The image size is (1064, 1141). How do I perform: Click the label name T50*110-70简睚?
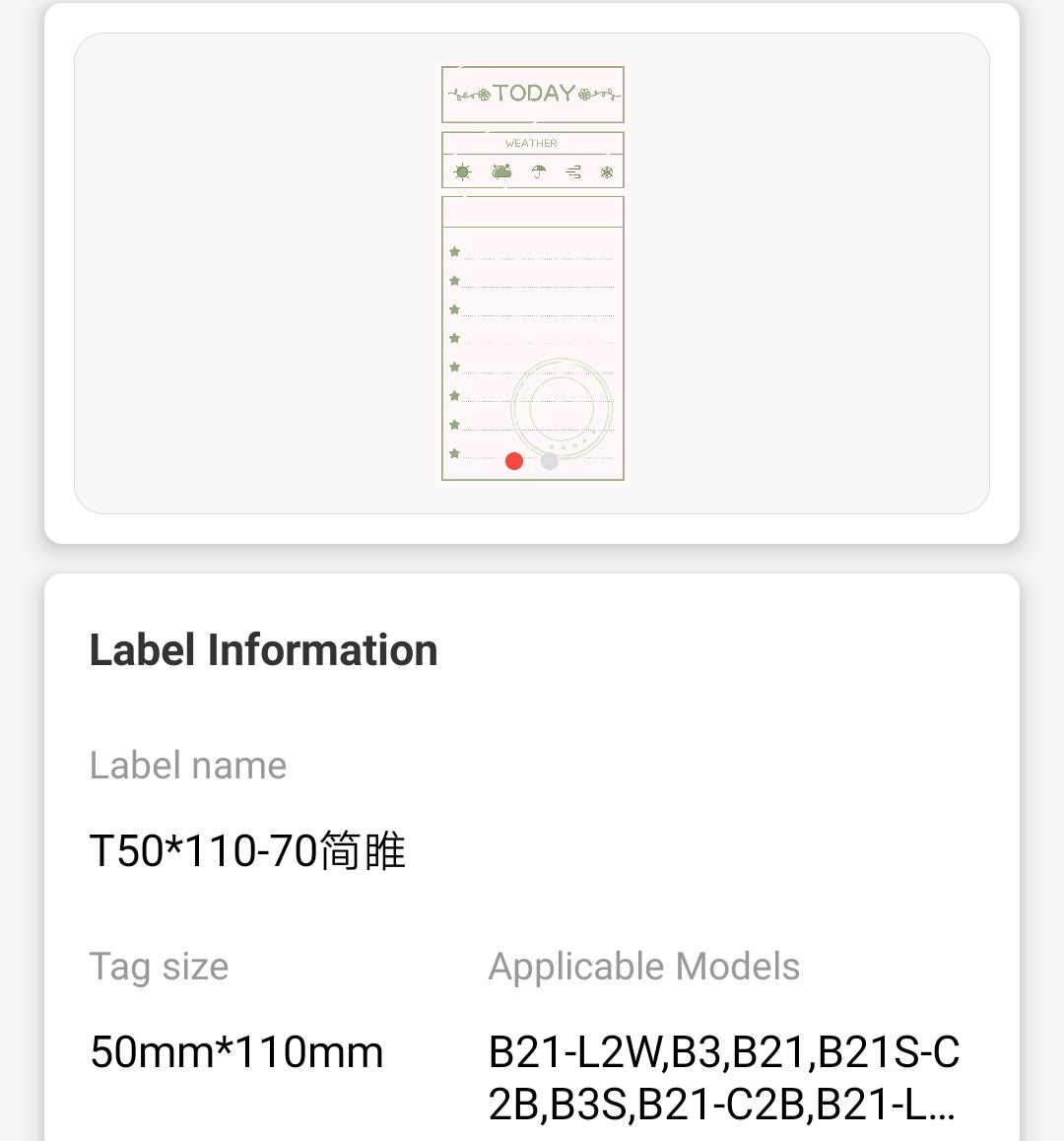tap(247, 849)
